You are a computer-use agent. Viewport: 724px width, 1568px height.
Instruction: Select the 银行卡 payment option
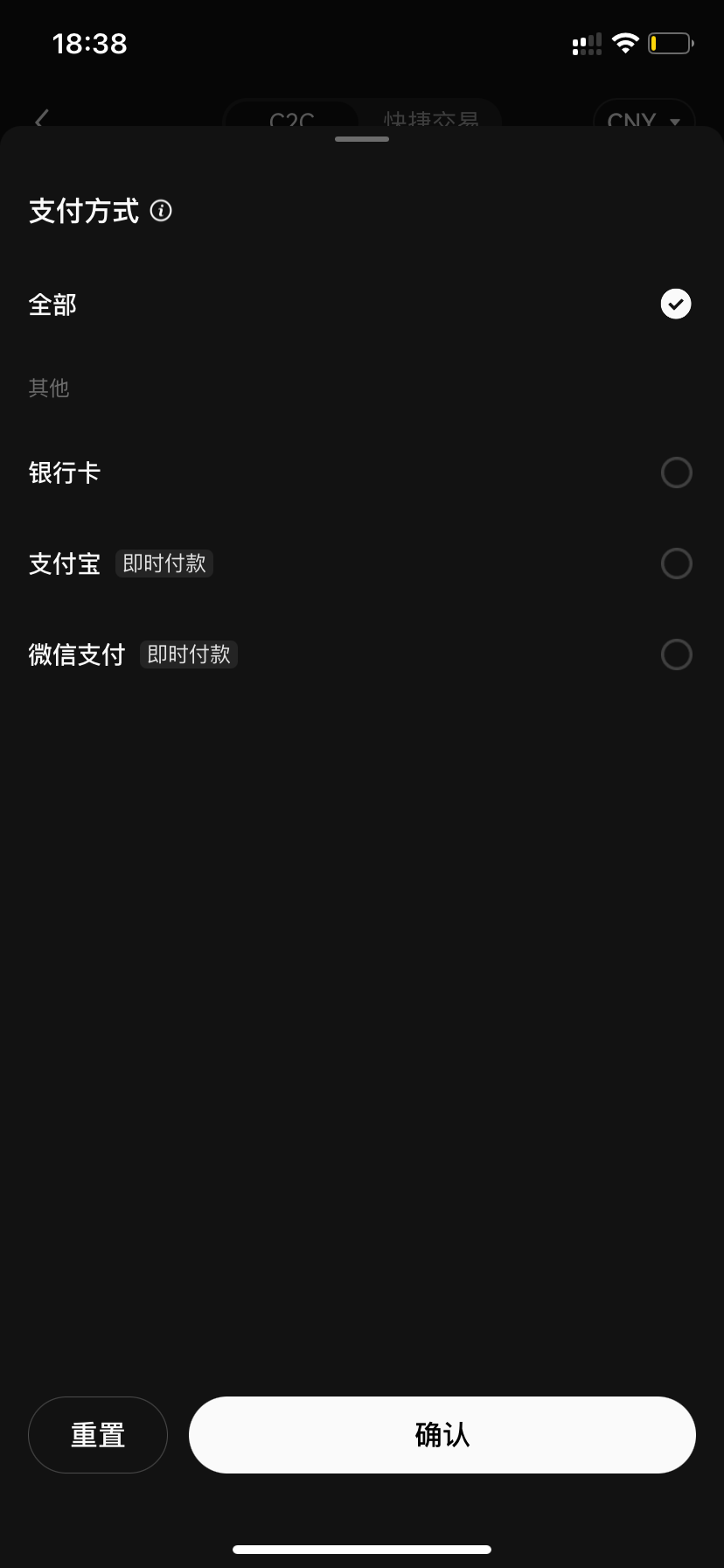tap(676, 472)
